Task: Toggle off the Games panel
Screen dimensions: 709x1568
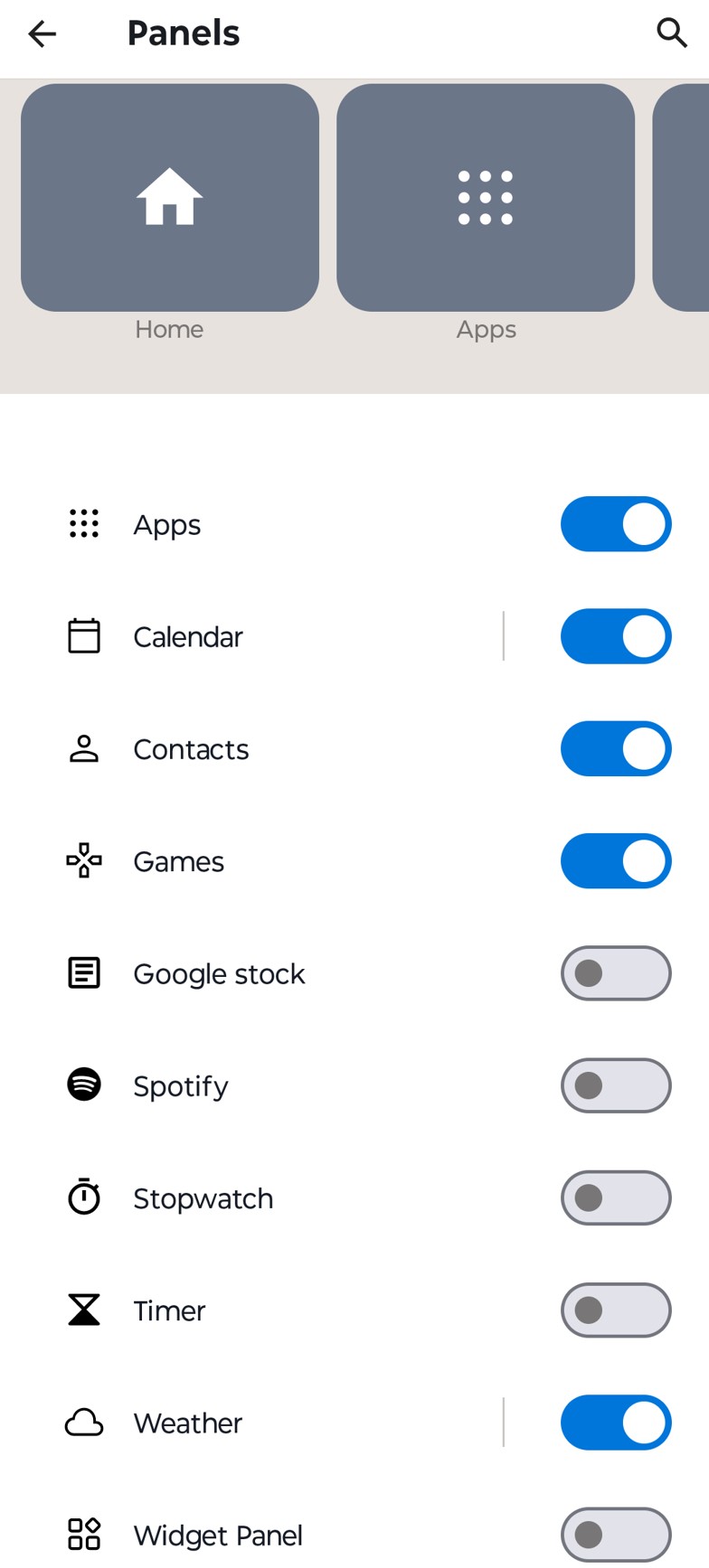Action: [x=616, y=861]
